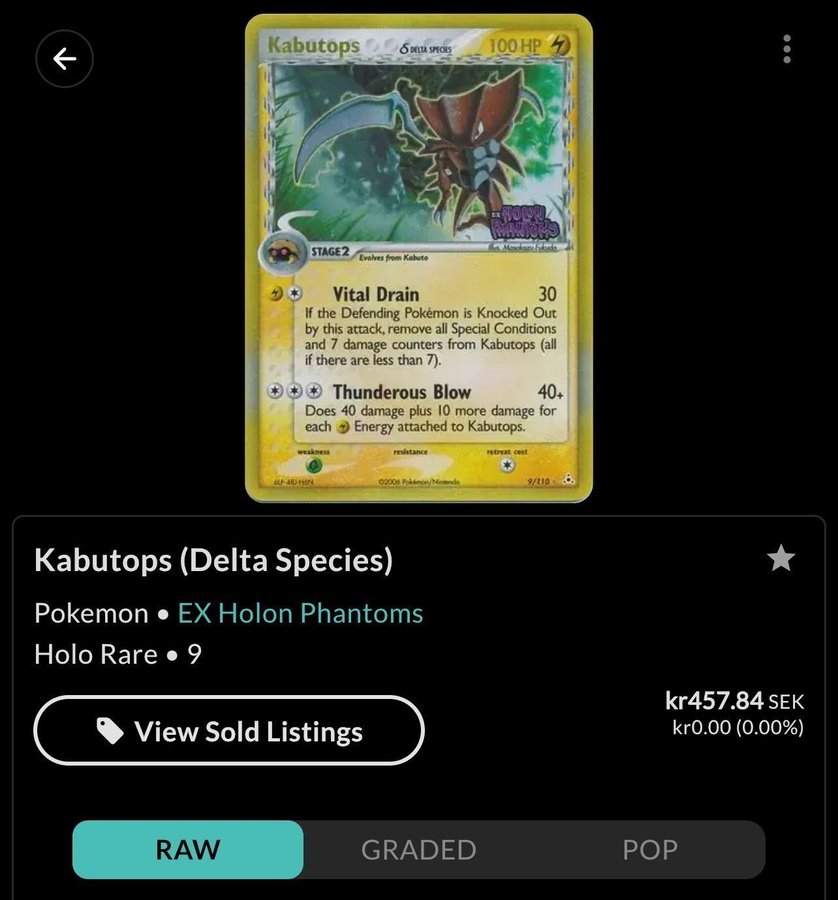The image size is (838, 900).
Task: Favorite this card with the star icon
Action: 781,558
